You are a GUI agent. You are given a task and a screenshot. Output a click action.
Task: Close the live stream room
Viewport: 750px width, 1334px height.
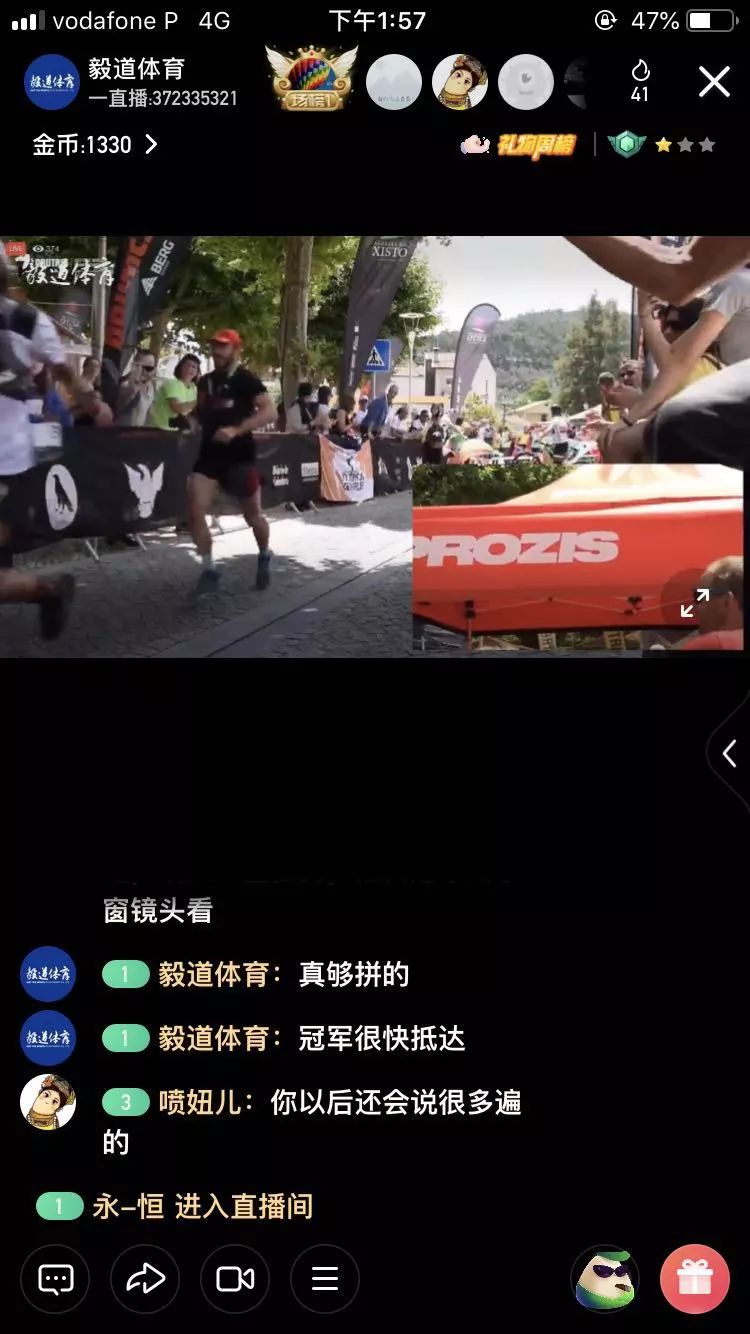[x=713, y=81]
